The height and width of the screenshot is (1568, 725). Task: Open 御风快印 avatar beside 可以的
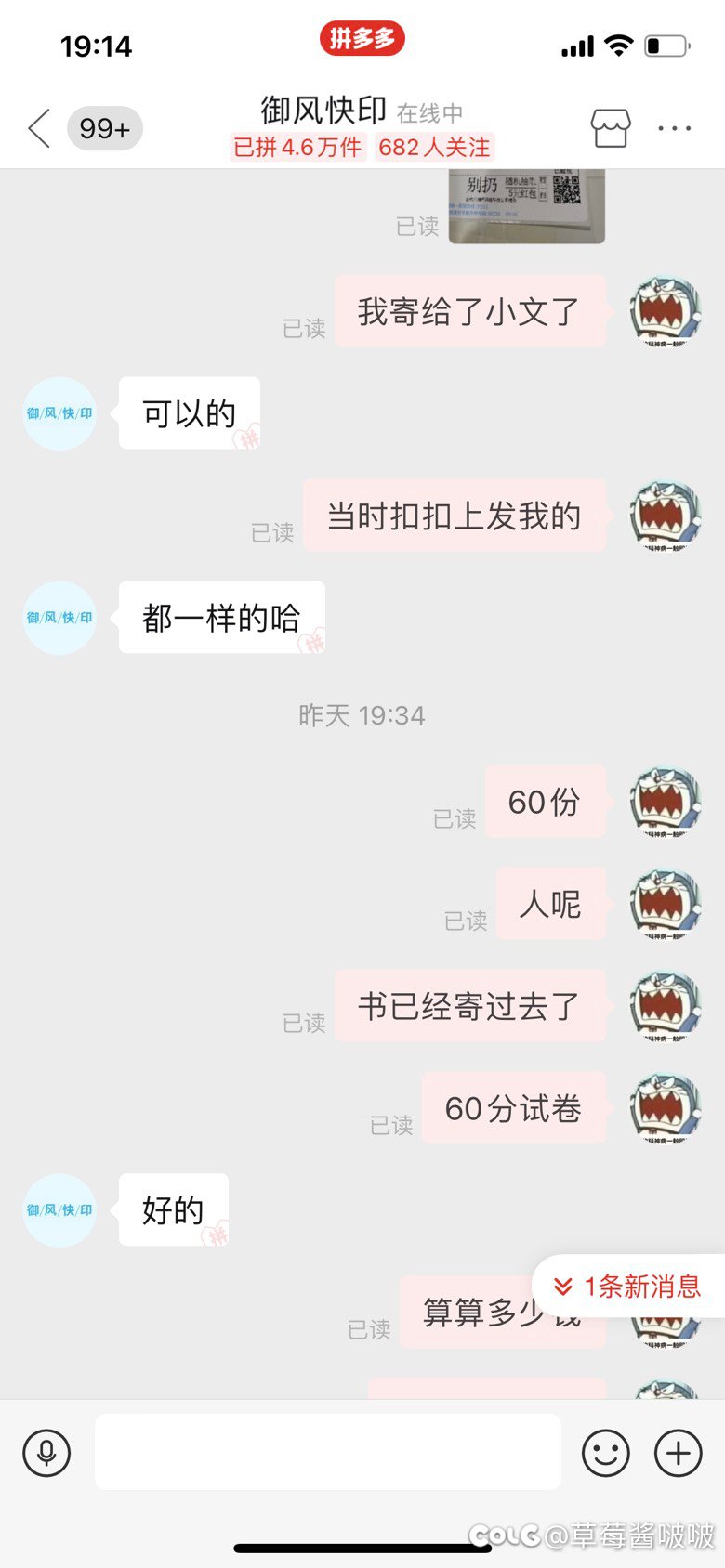pyautogui.click(x=59, y=413)
